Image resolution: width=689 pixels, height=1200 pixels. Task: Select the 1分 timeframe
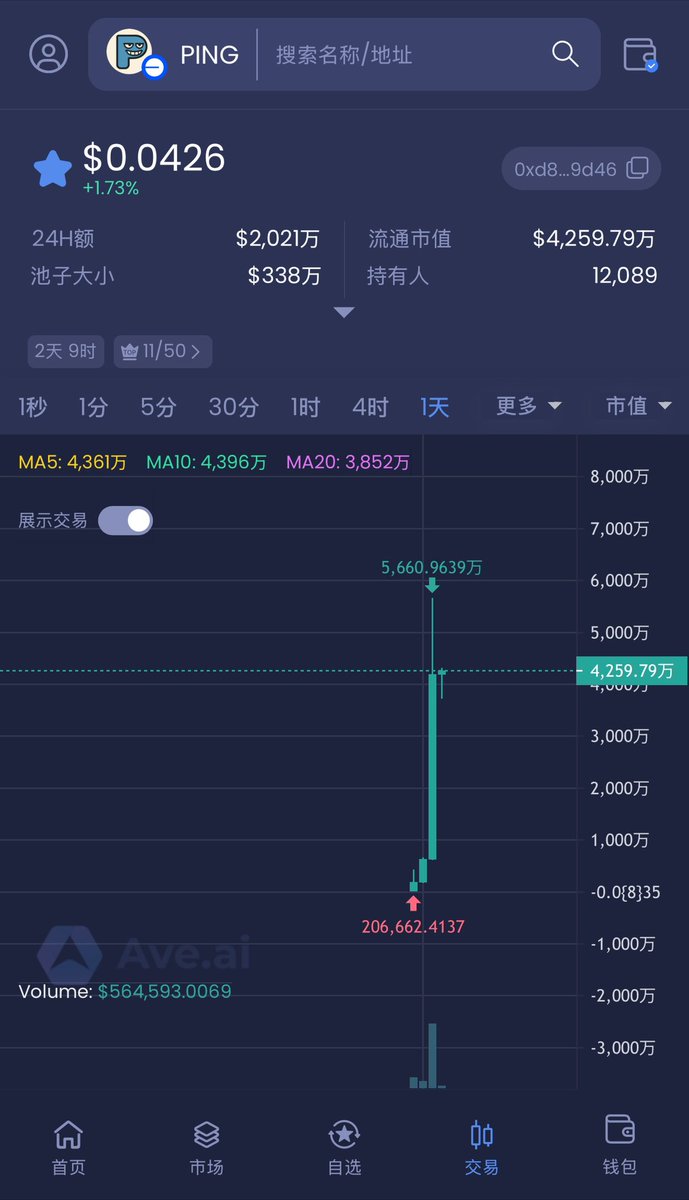[x=93, y=407]
